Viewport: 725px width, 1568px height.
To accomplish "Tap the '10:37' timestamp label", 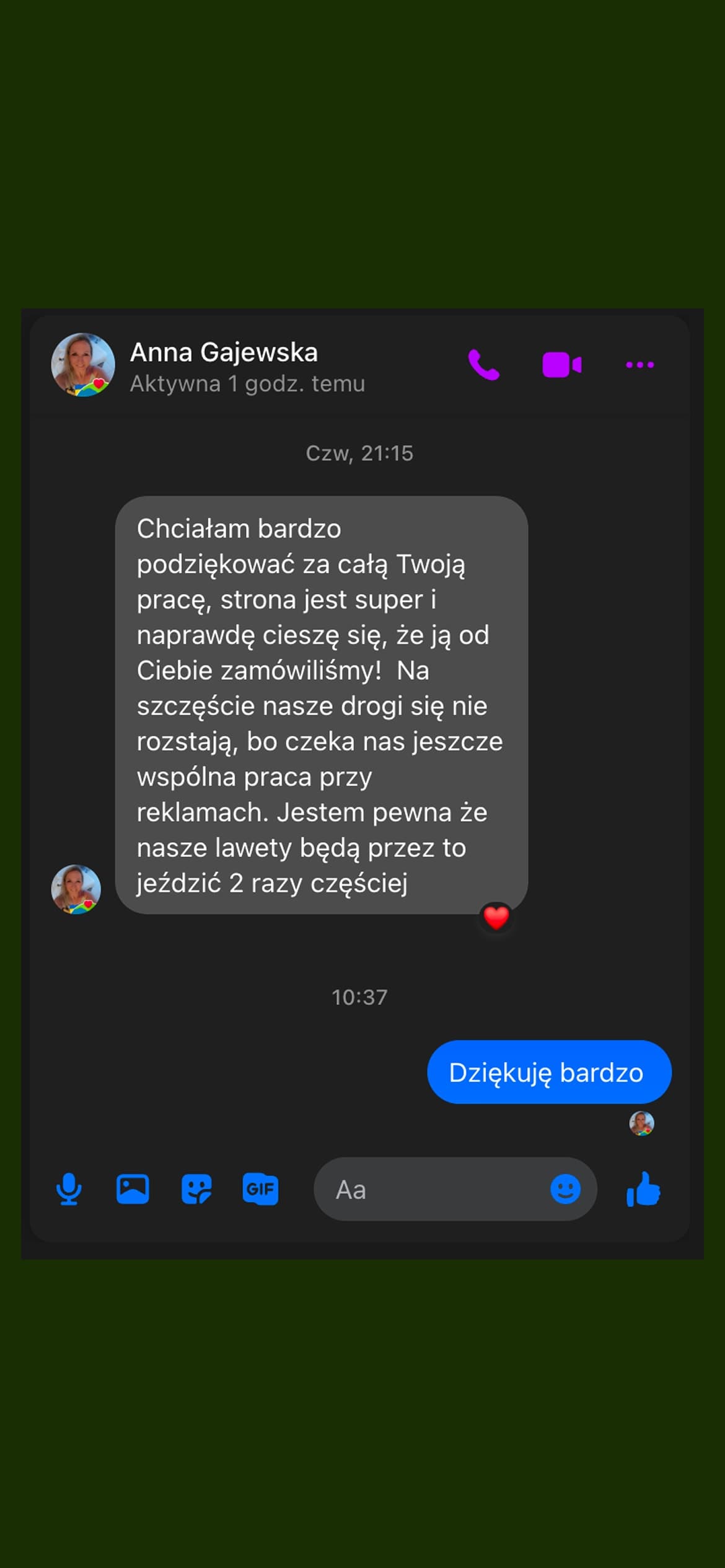I will 360,997.
